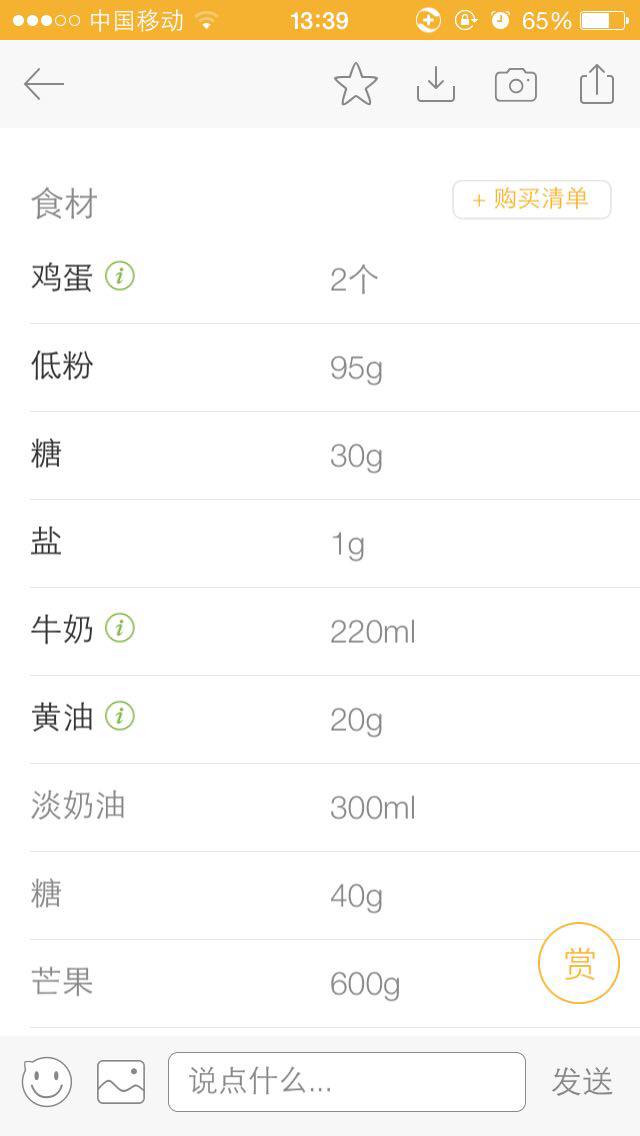
Task: Go back using the arrow icon
Action: point(44,84)
